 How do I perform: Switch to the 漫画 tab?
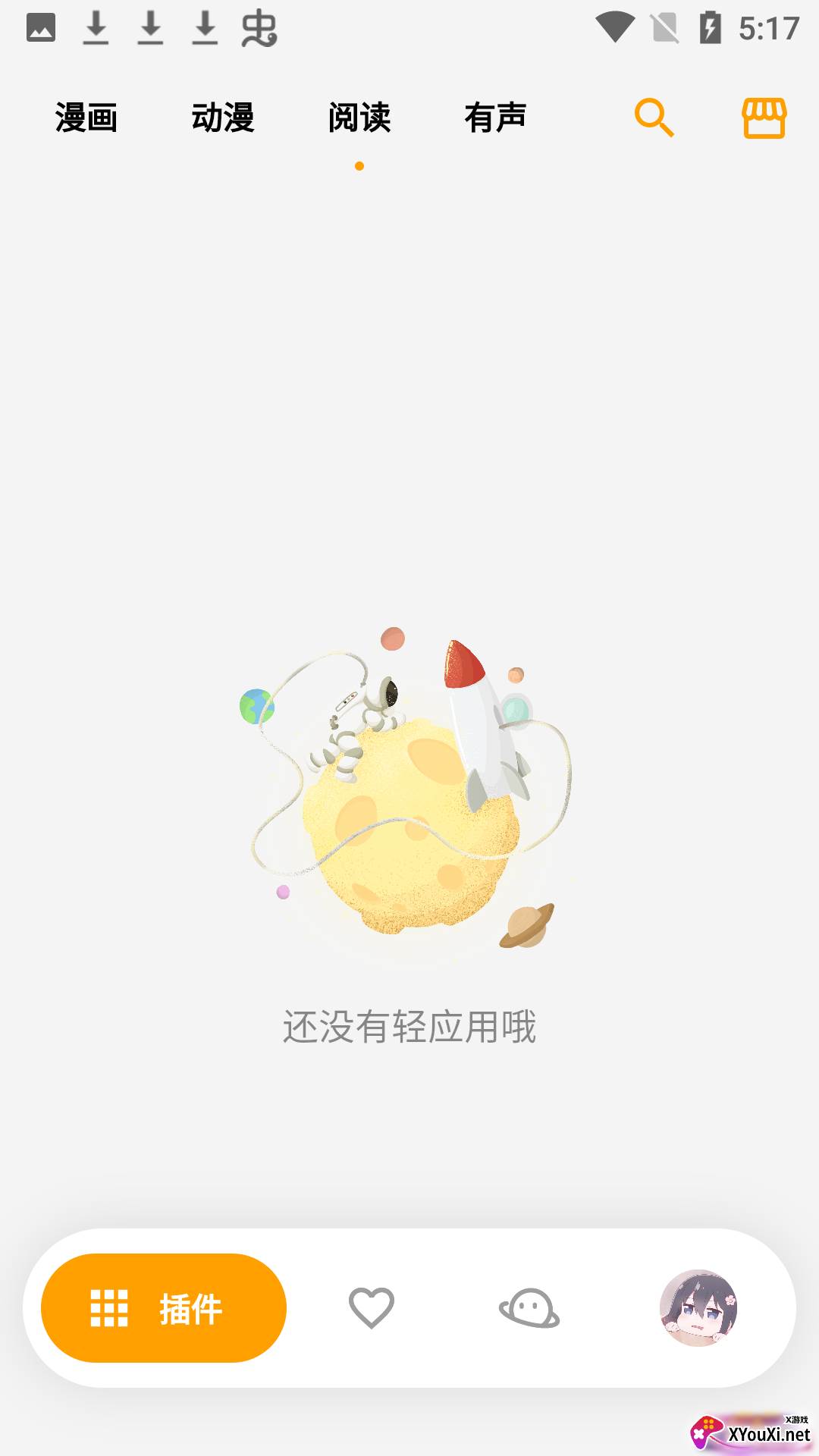pyautogui.click(x=86, y=118)
